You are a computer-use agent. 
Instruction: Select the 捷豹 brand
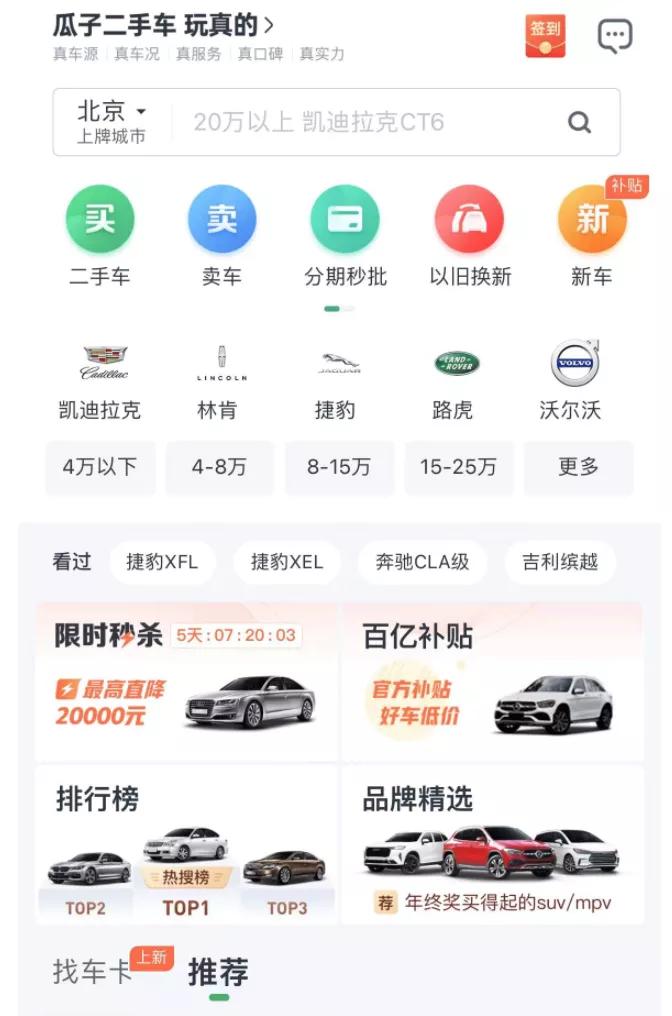click(335, 380)
